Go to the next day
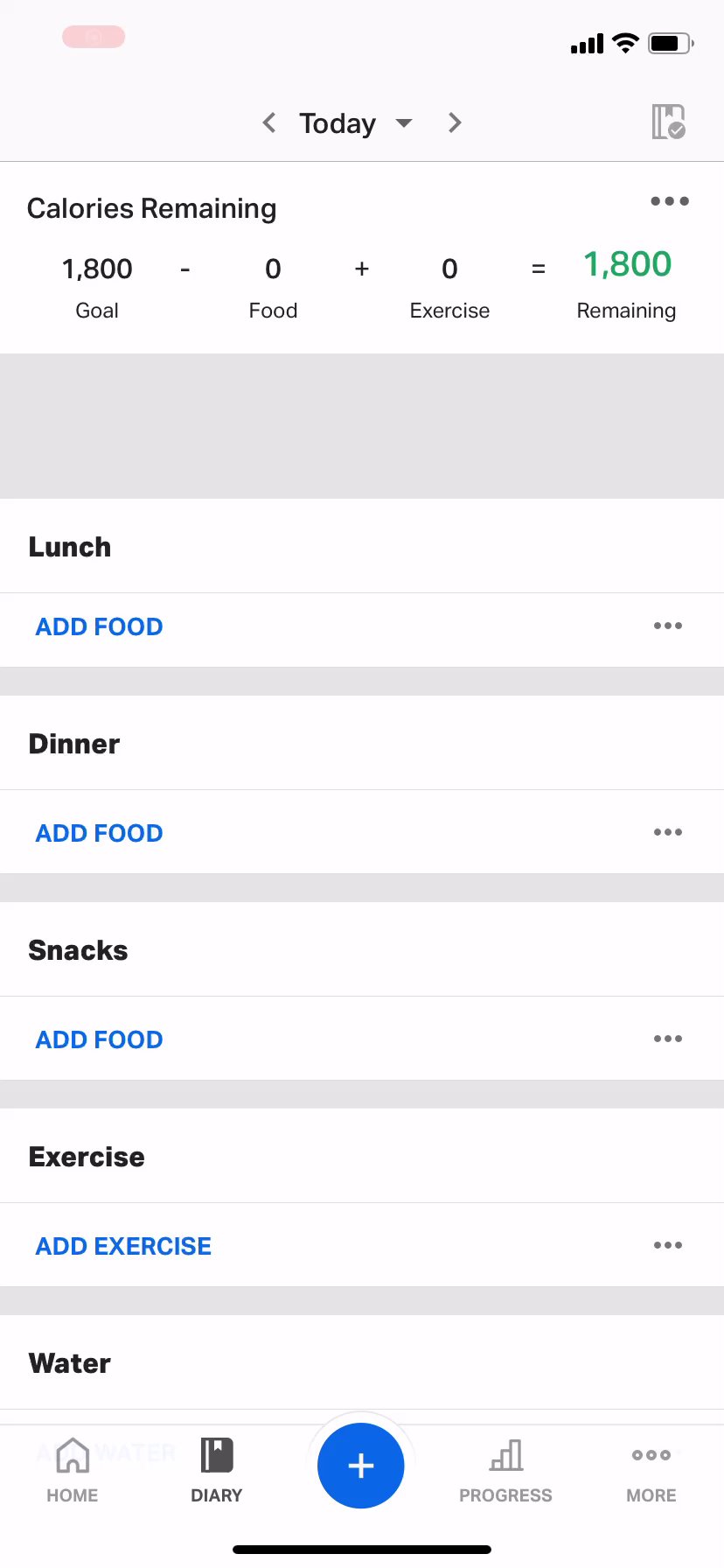Screen dimensions: 724x1568 pos(455,123)
